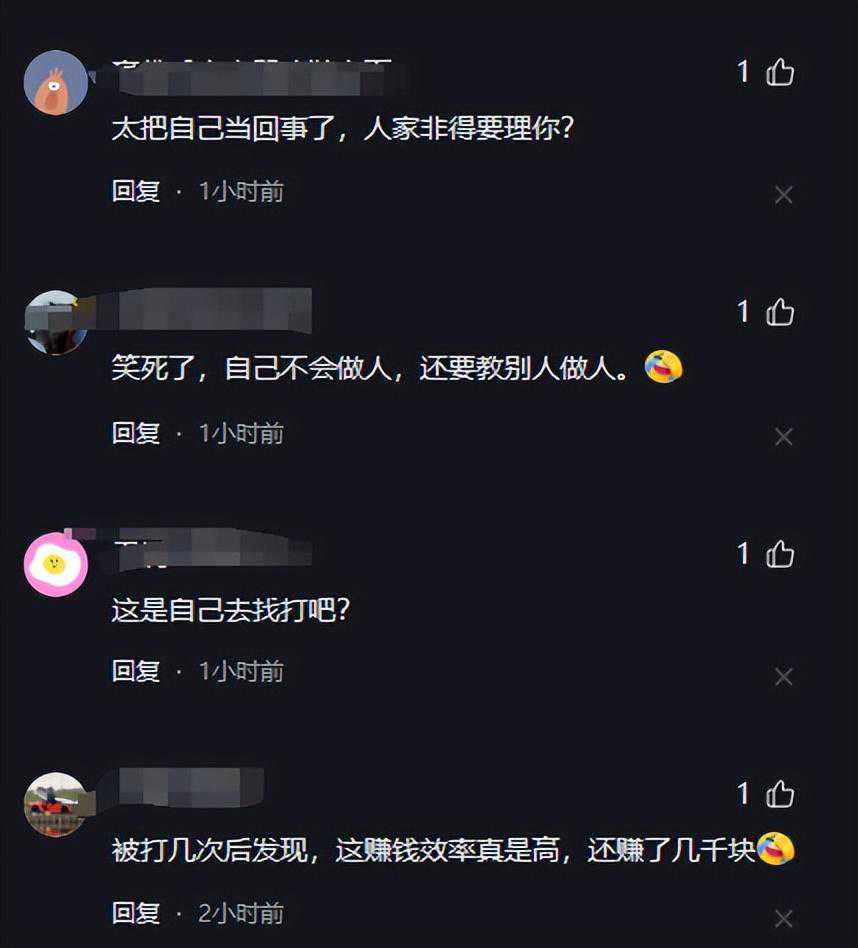Dismiss the comment "这是自己去找打吧"
The image size is (858, 948).
(x=783, y=677)
